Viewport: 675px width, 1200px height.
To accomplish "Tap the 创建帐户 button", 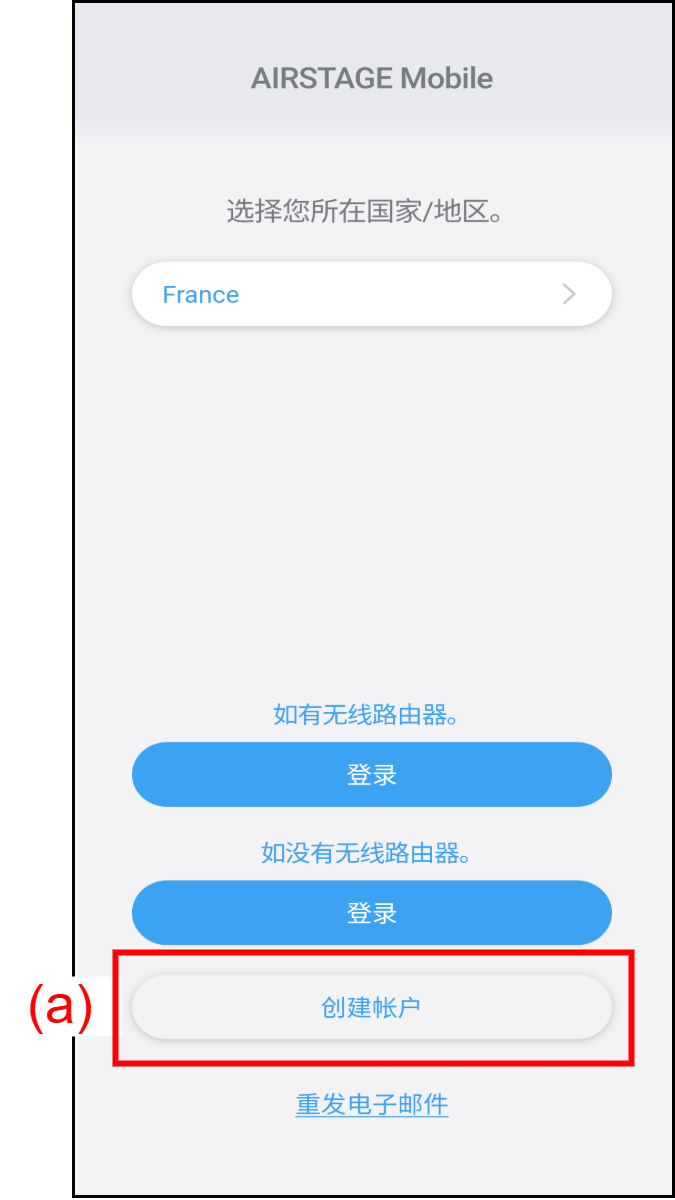I will point(371,1006).
